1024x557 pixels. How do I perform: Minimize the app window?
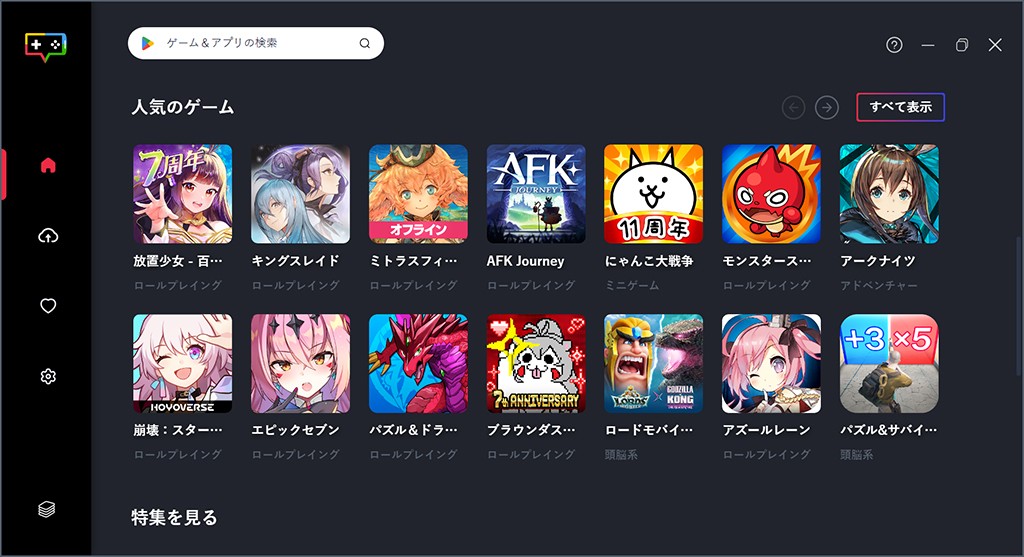928,45
